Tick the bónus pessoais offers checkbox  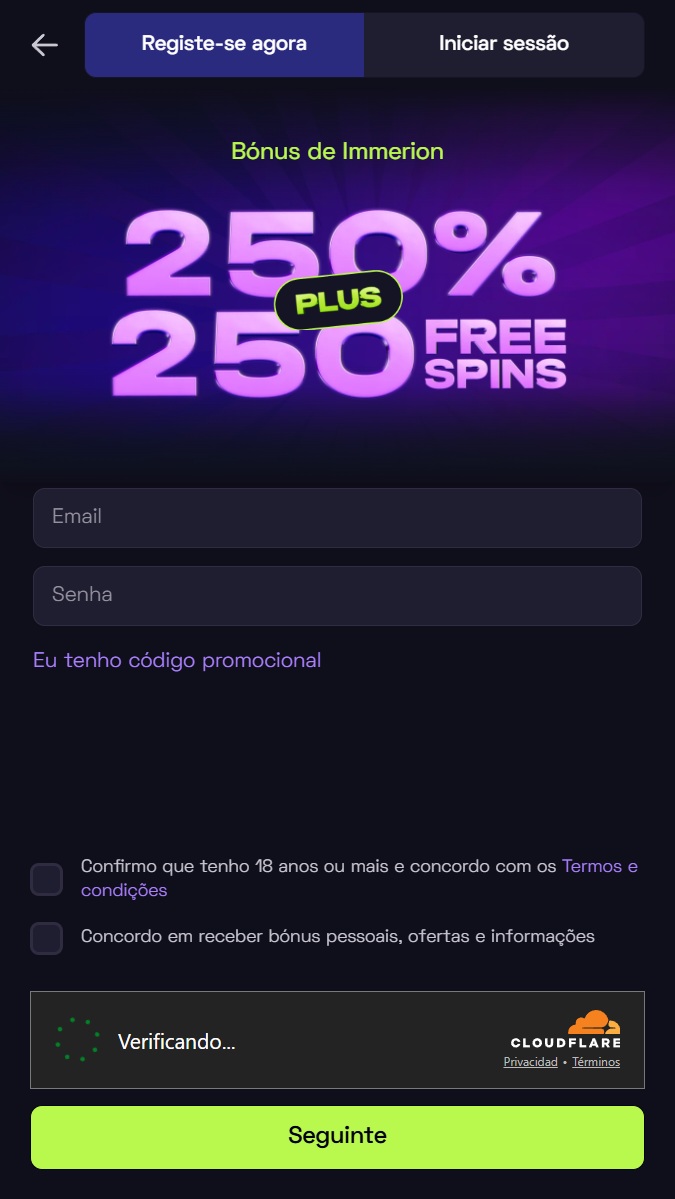pyautogui.click(x=47, y=938)
